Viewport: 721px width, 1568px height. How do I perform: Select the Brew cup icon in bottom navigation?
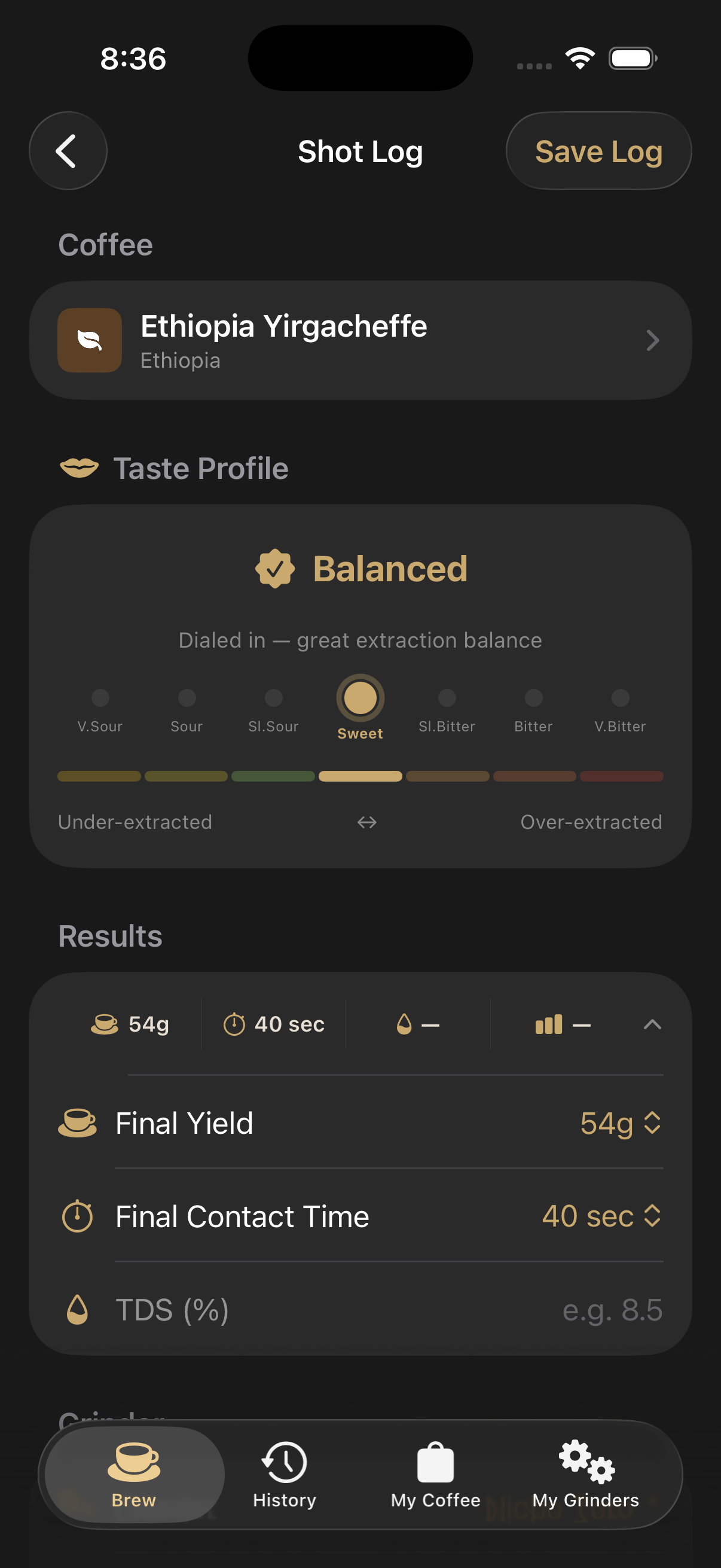point(133,1461)
